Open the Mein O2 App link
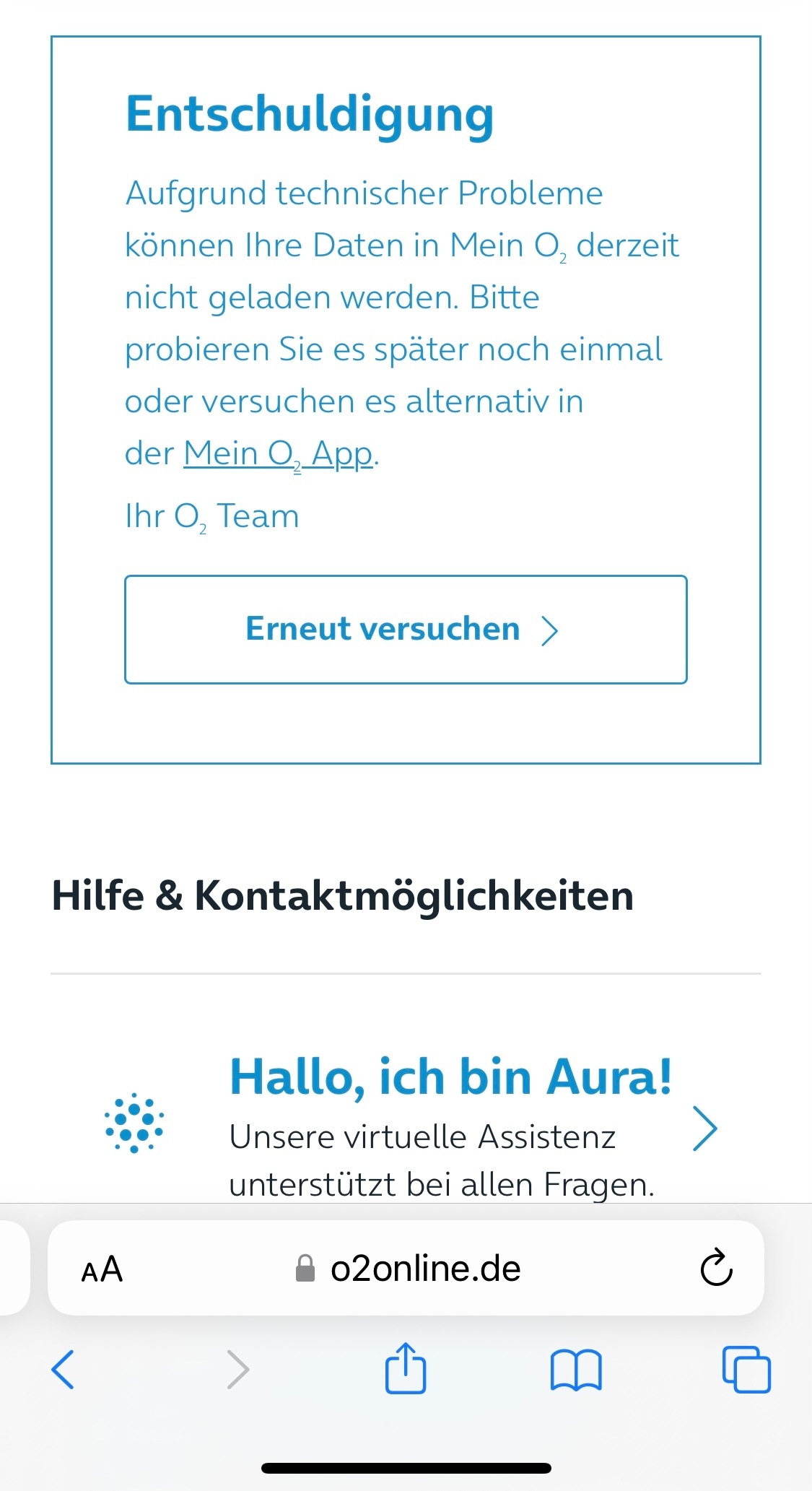Viewport: 812px width, 1491px height. coord(279,455)
